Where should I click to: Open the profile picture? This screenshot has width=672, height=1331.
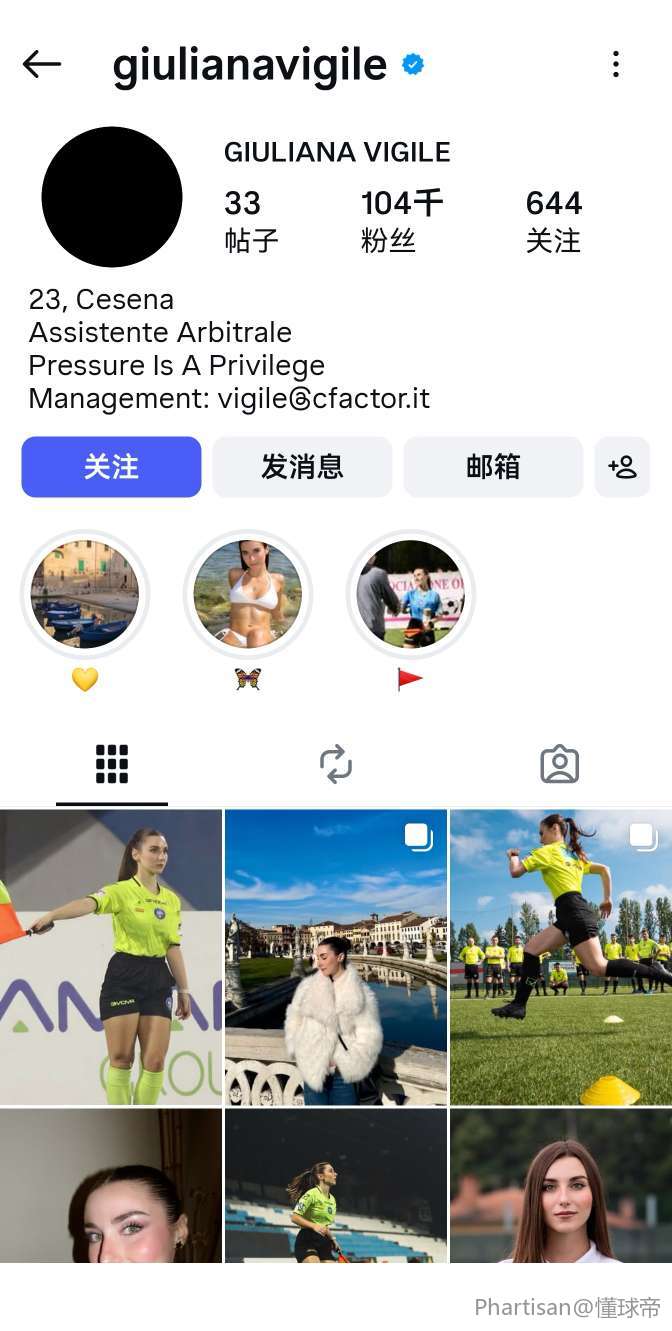tap(112, 197)
